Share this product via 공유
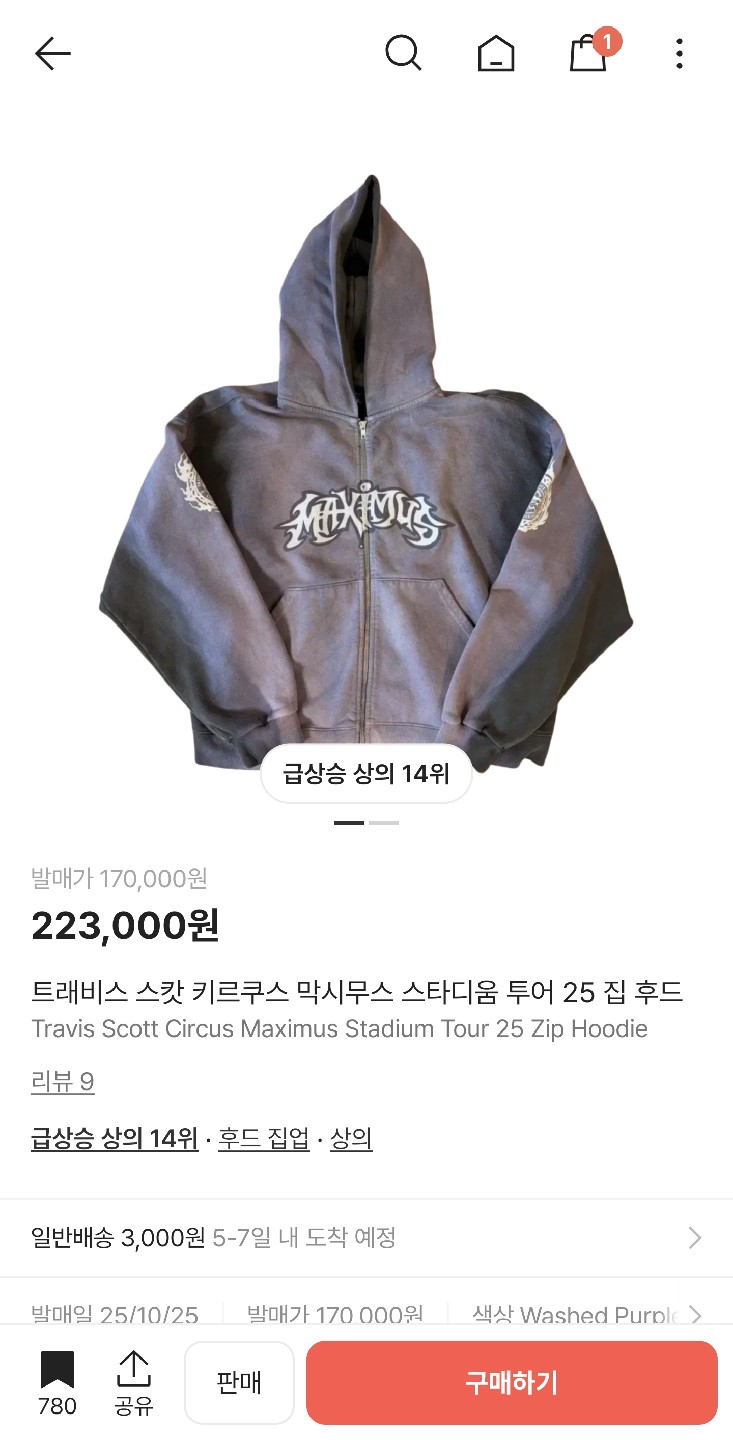The image size is (733, 1440). [x=134, y=1382]
